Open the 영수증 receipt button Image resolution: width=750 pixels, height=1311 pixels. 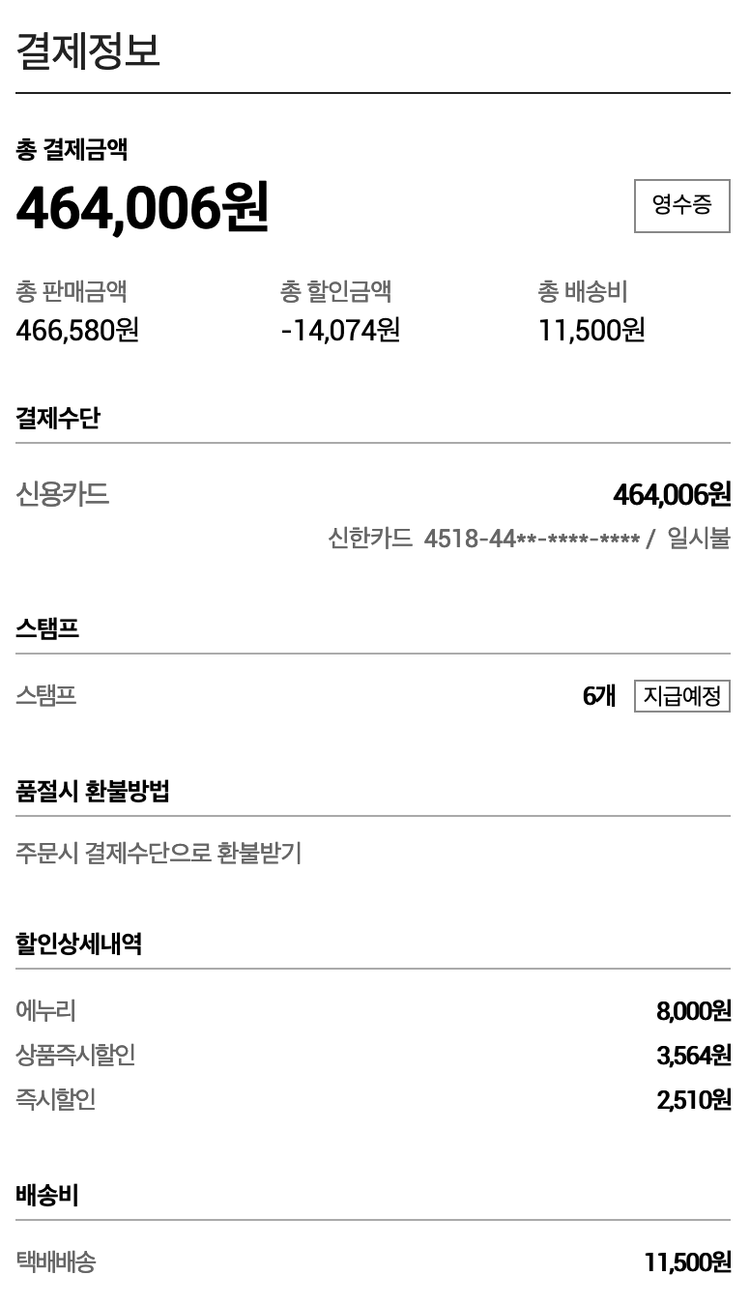click(682, 206)
